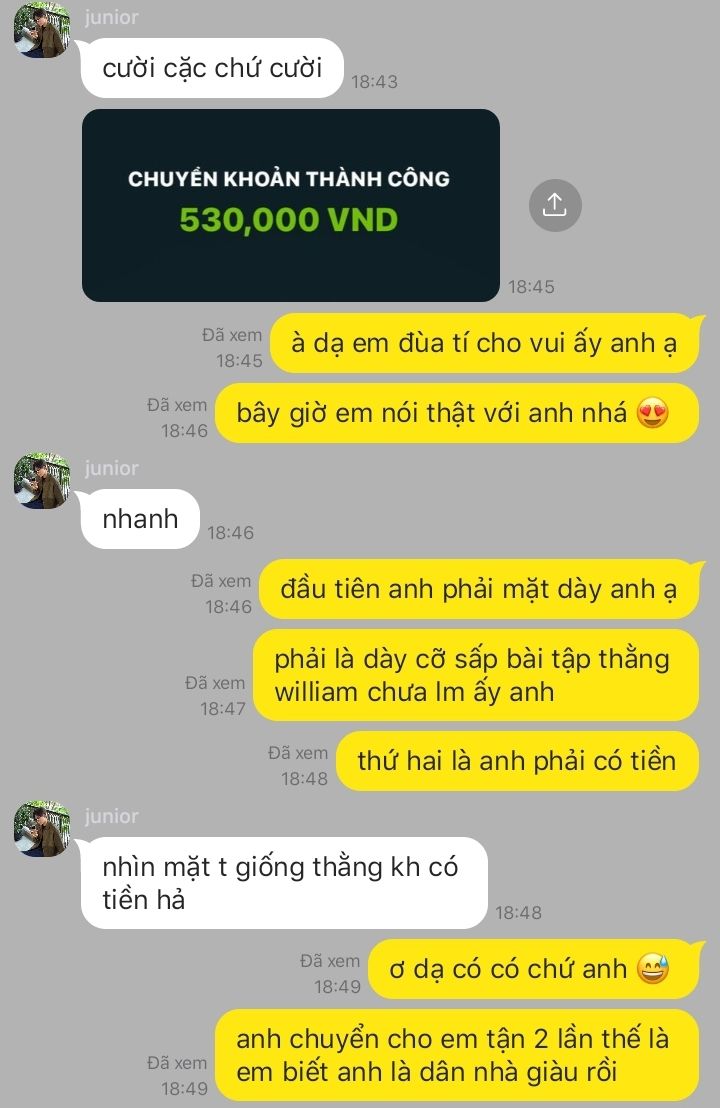
Task: Open the CHUYỂN KHOẢN THÀNH CÔNG image
Action: (x=290, y=205)
